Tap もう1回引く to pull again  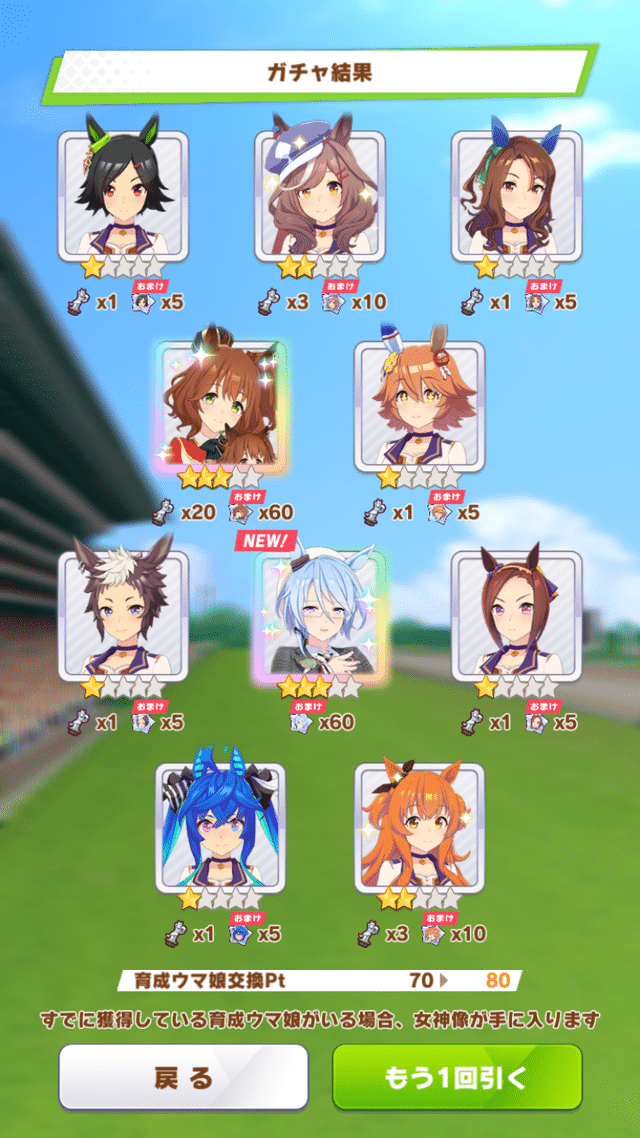pos(457,1077)
